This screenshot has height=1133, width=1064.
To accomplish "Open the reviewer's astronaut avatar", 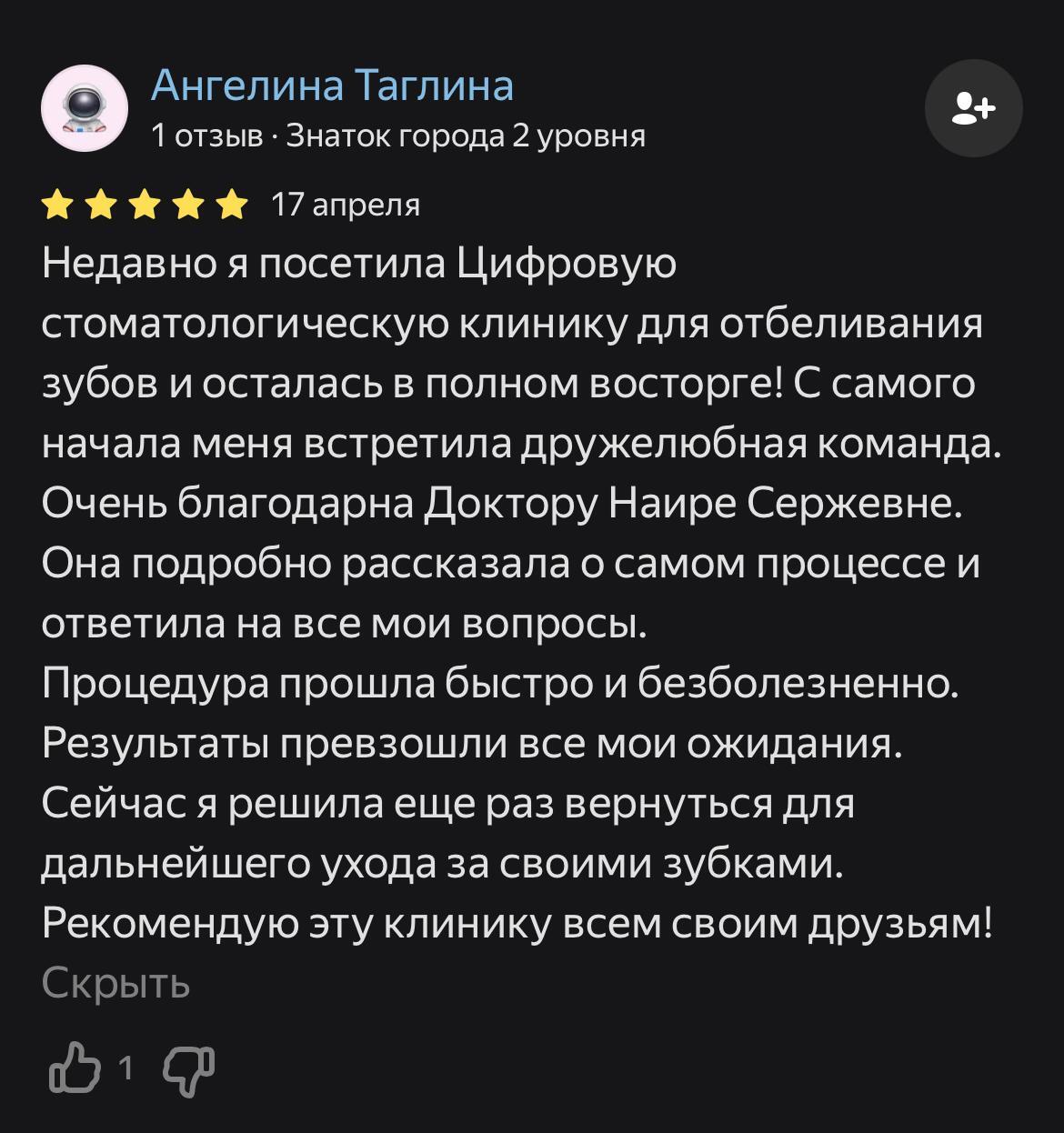I will [83, 108].
